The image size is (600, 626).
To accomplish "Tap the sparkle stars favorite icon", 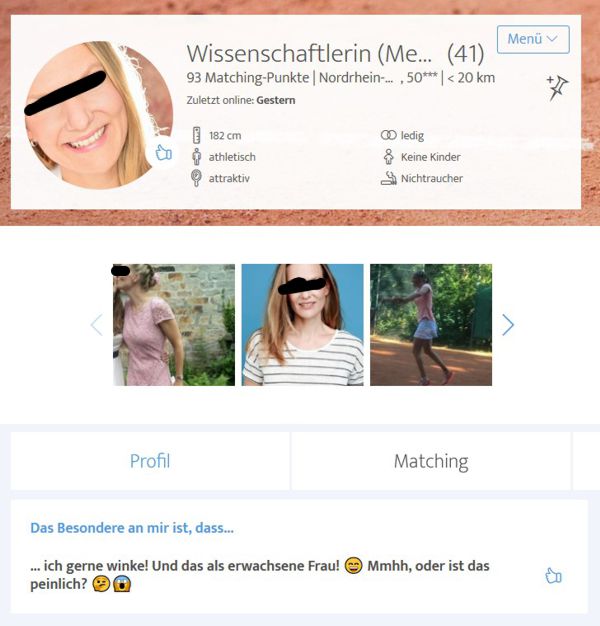I will coord(557,88).
